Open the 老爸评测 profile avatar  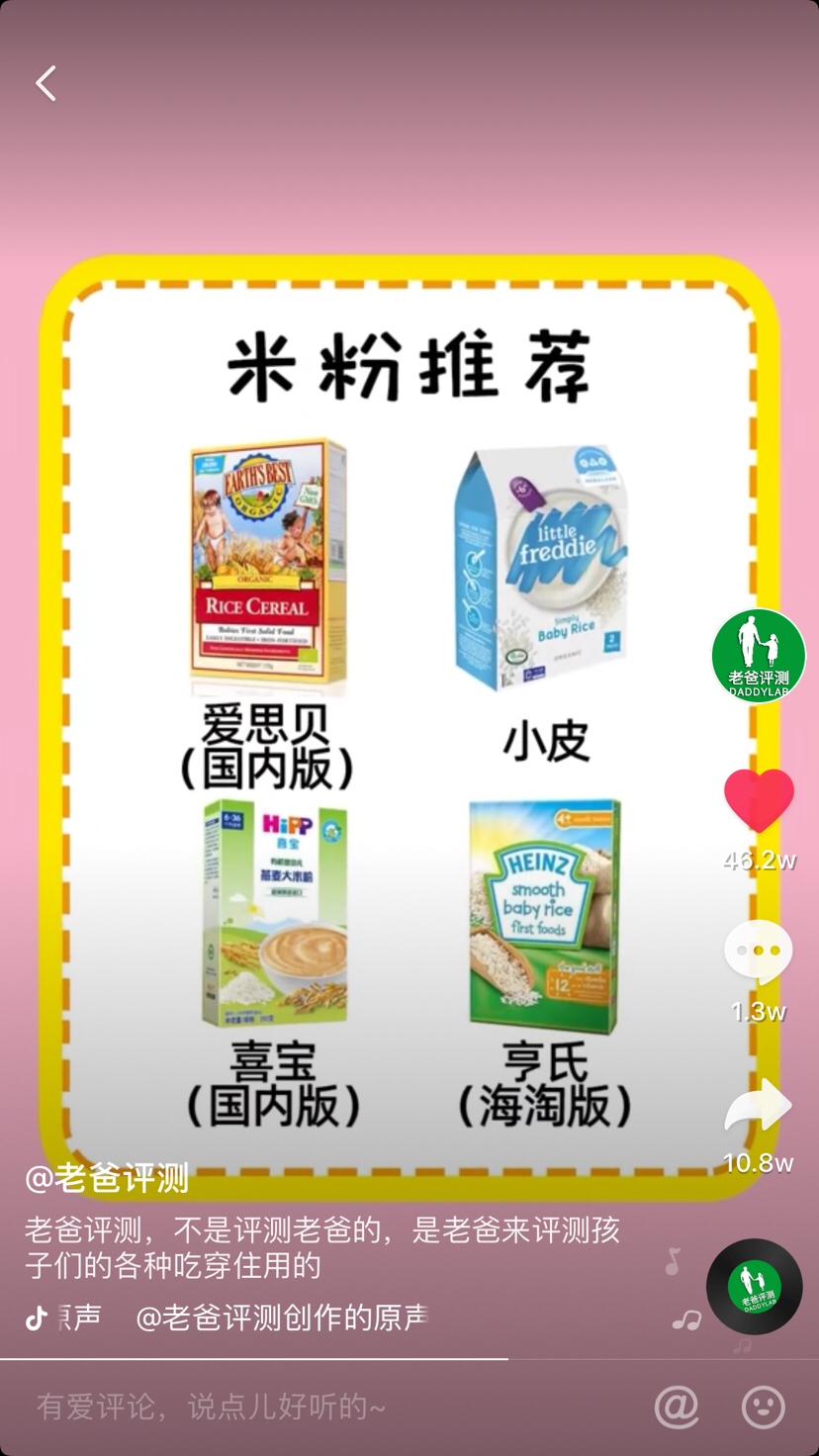coord(759,656)
